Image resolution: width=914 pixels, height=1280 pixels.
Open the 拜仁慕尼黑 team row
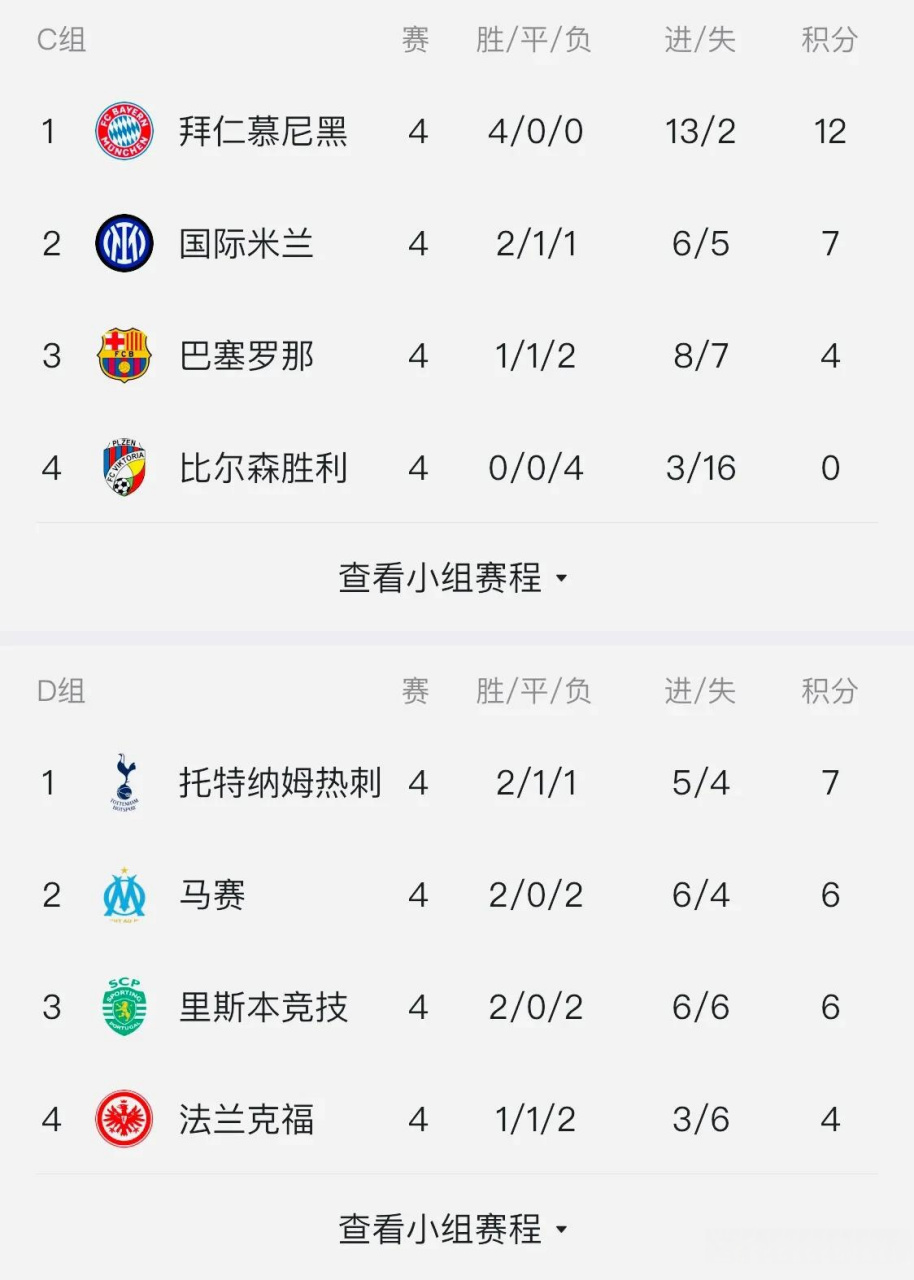point(263,131)
